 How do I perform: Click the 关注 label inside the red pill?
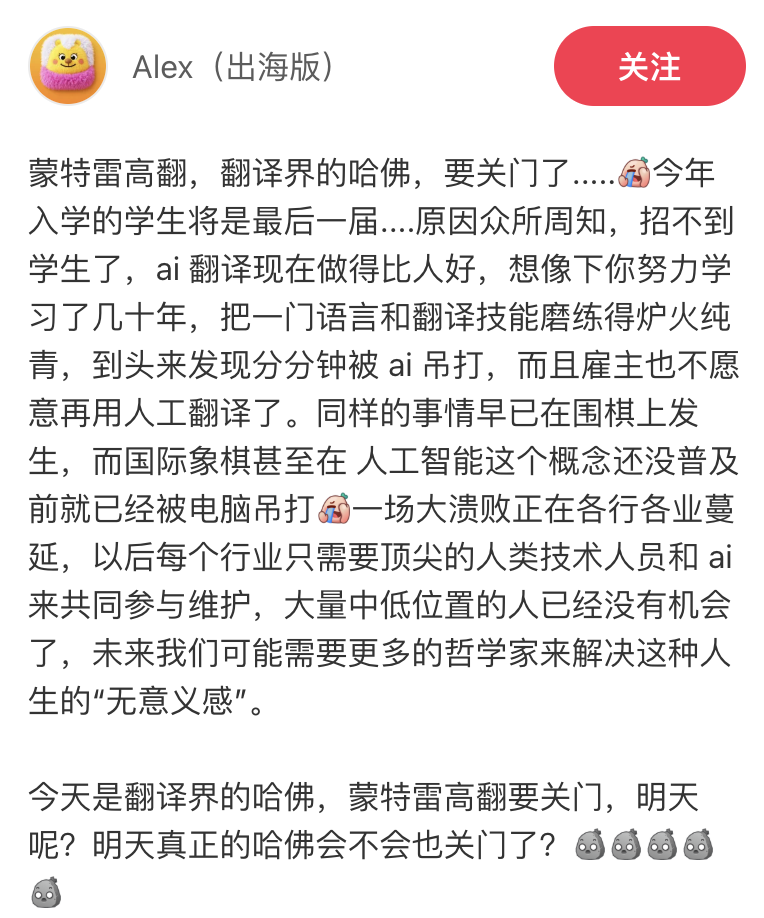click(x=650, y=67)
